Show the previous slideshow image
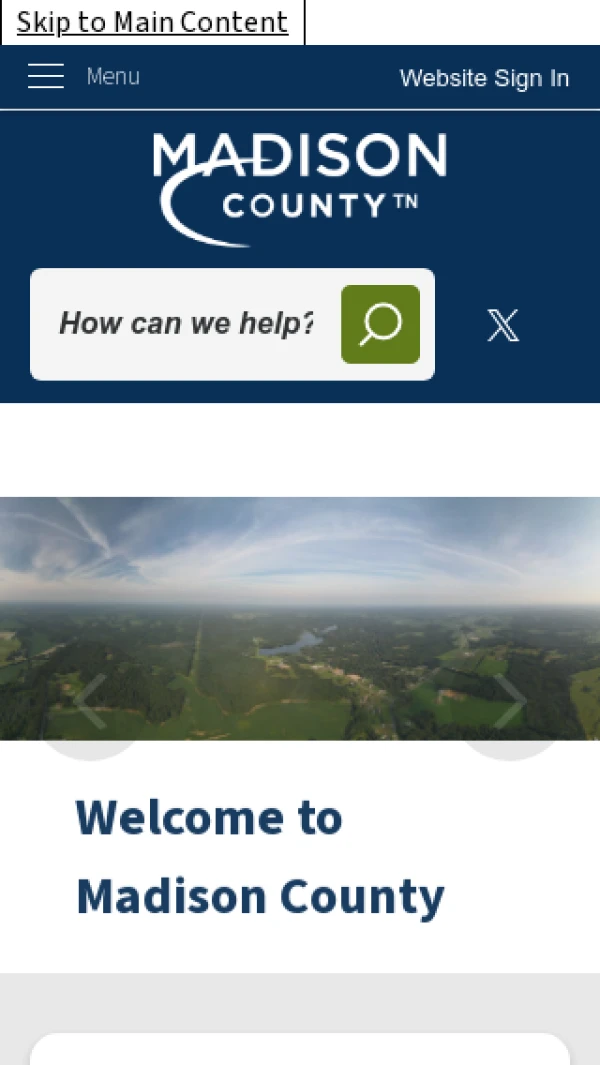This screenshot has width=600, height=1065. coord(89,703)
